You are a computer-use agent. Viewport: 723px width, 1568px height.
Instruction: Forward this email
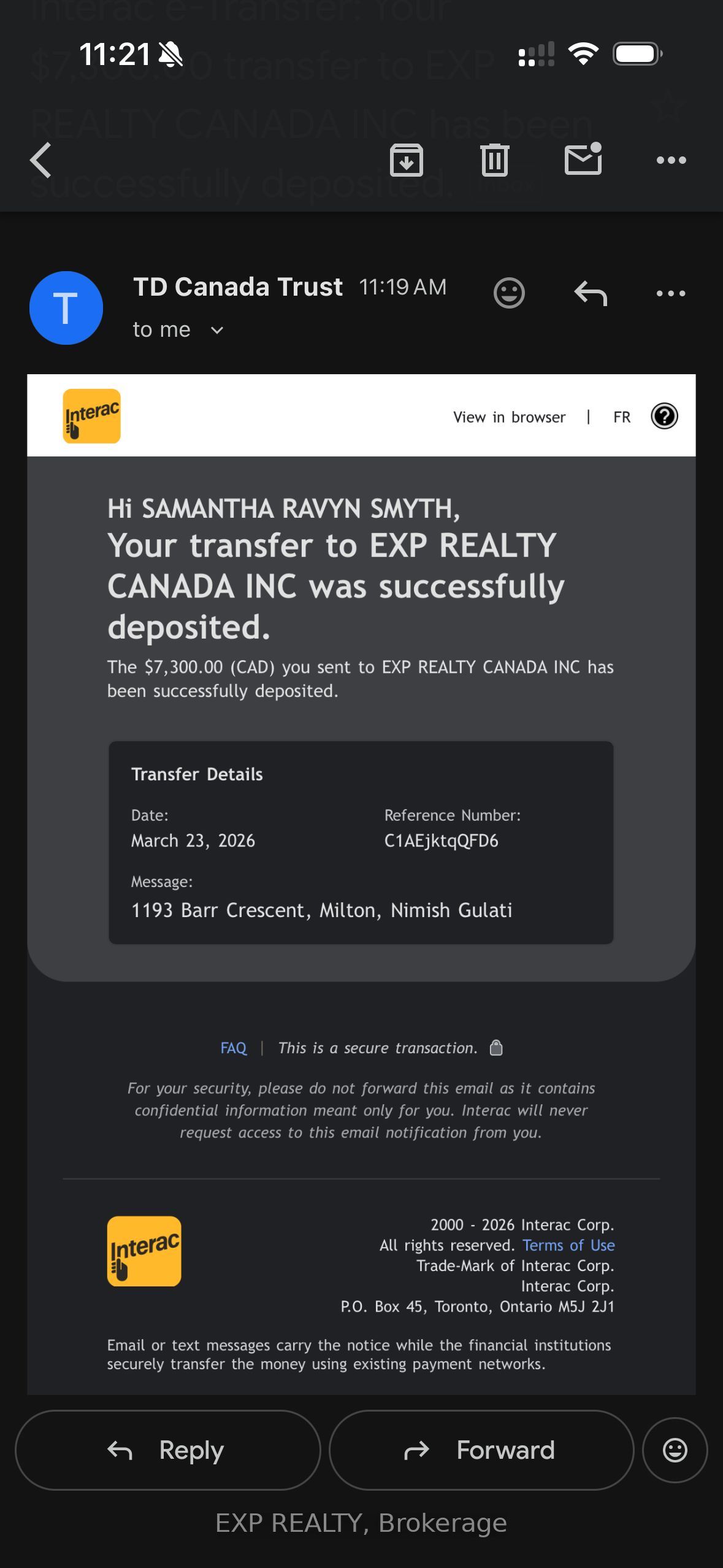point(481,1450)
